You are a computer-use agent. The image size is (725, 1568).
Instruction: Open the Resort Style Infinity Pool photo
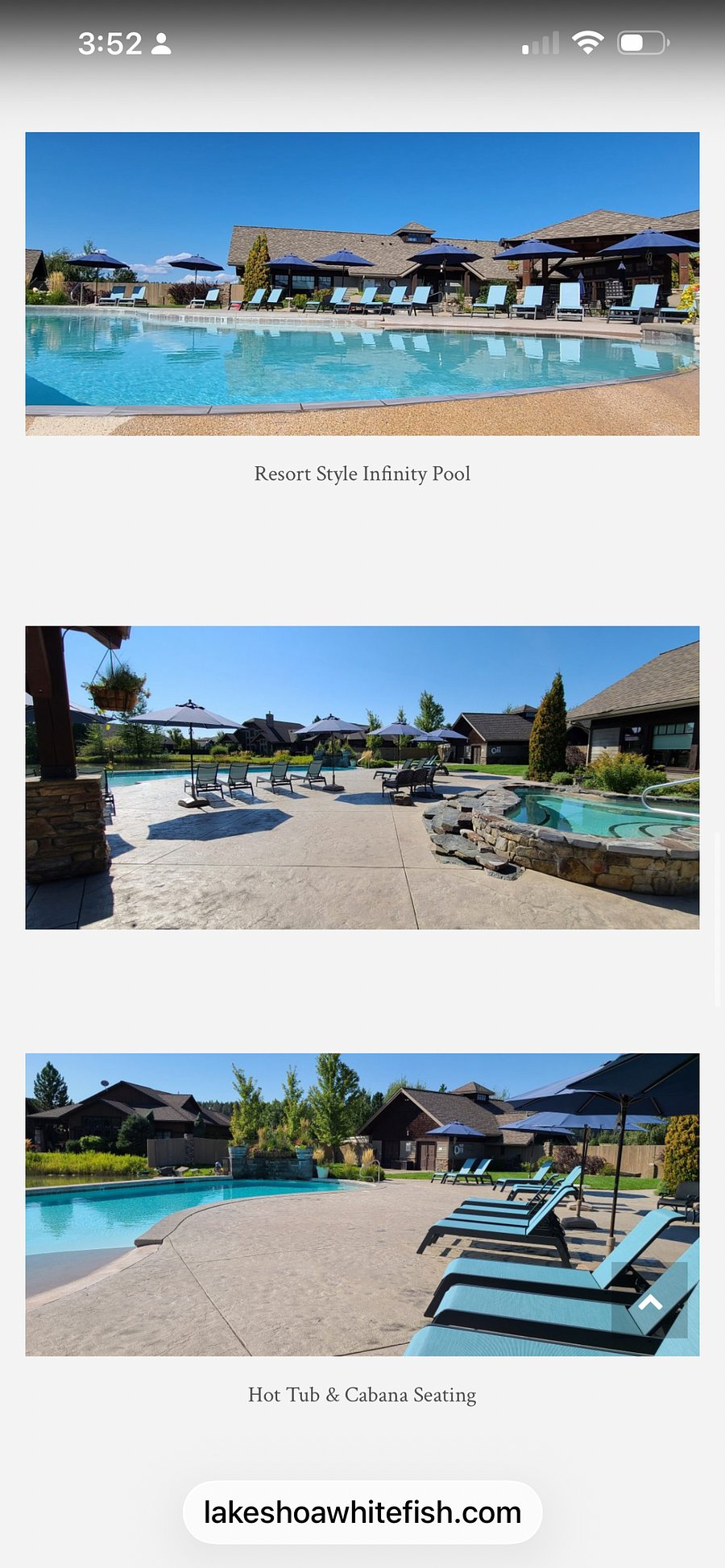pos(362,283)
